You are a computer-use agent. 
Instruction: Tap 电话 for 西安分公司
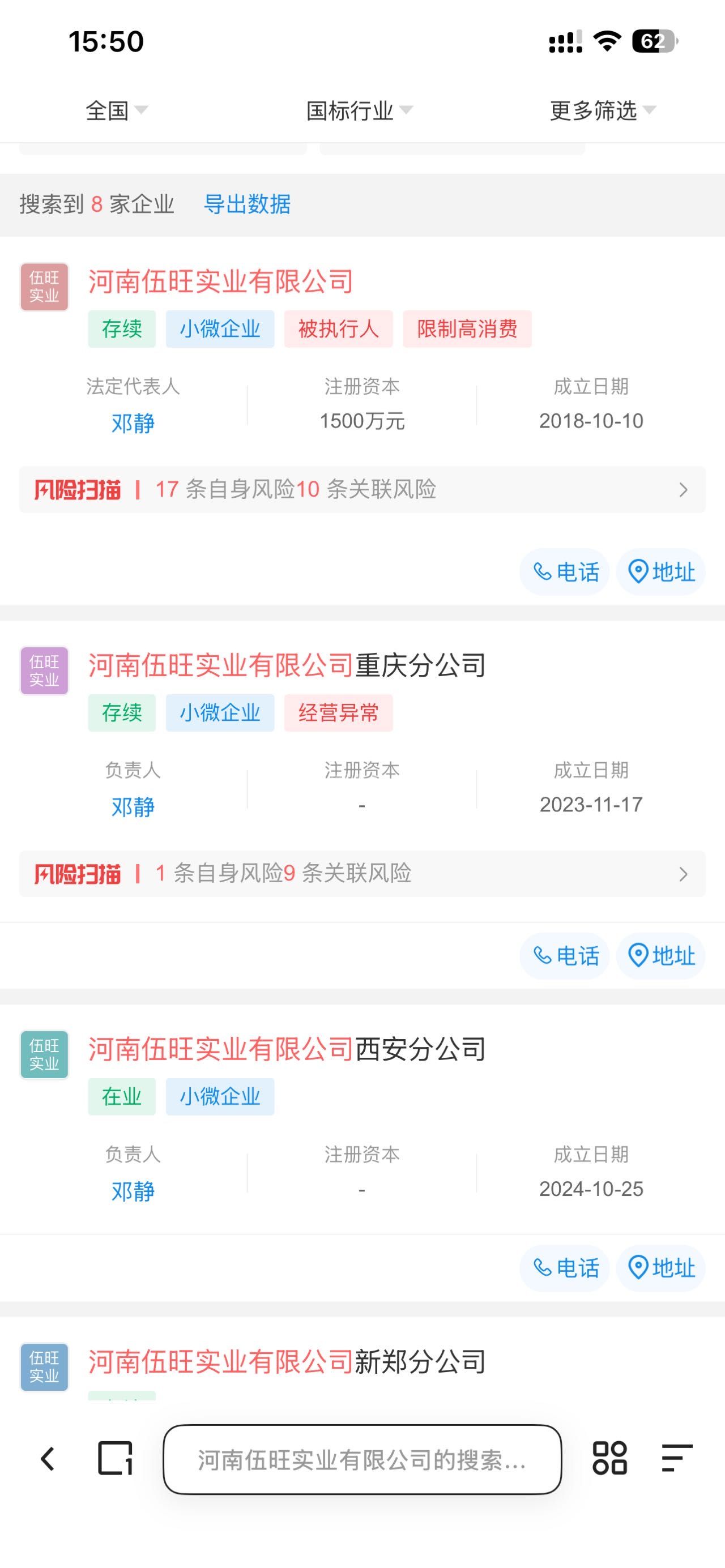point(565,1268)
